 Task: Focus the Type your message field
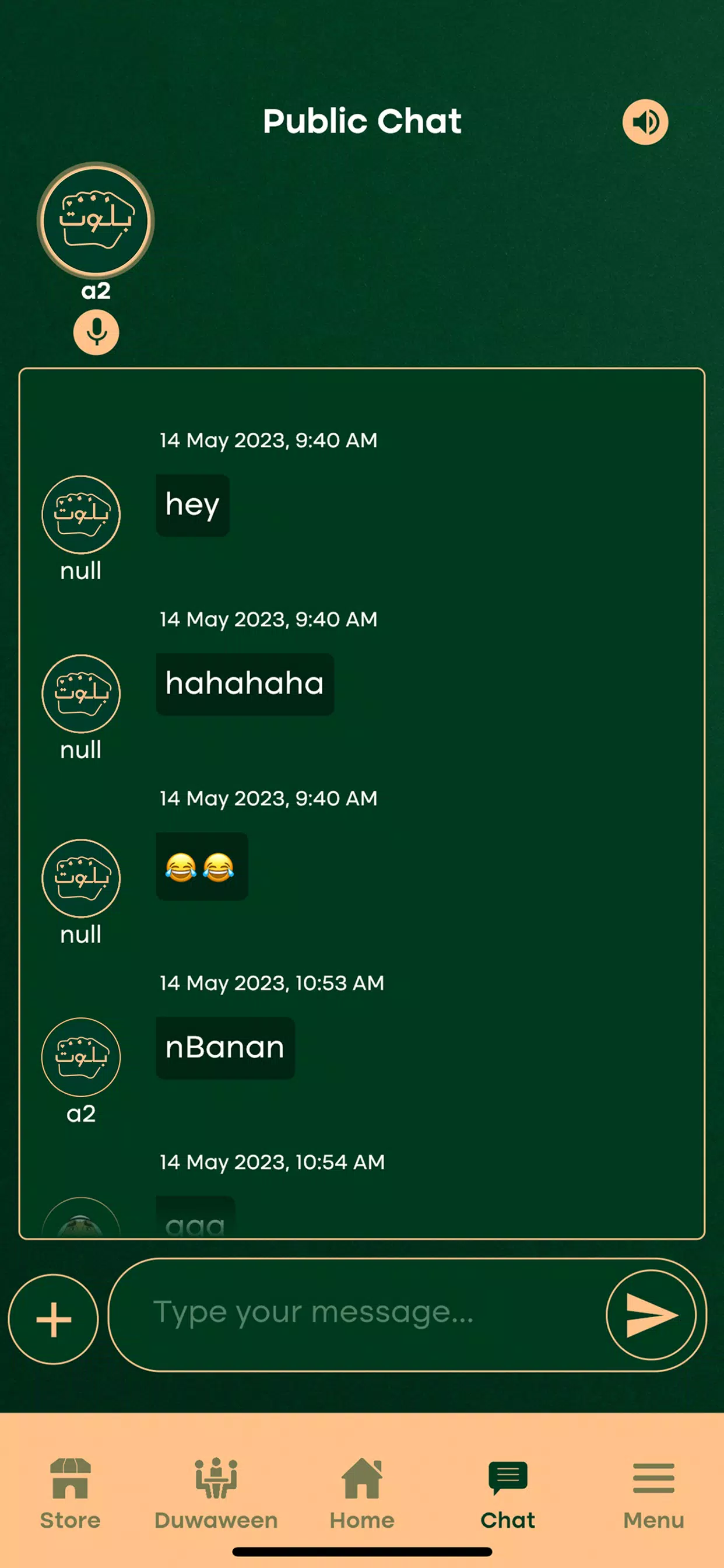pyautogui.click(x=359, y=1314)
